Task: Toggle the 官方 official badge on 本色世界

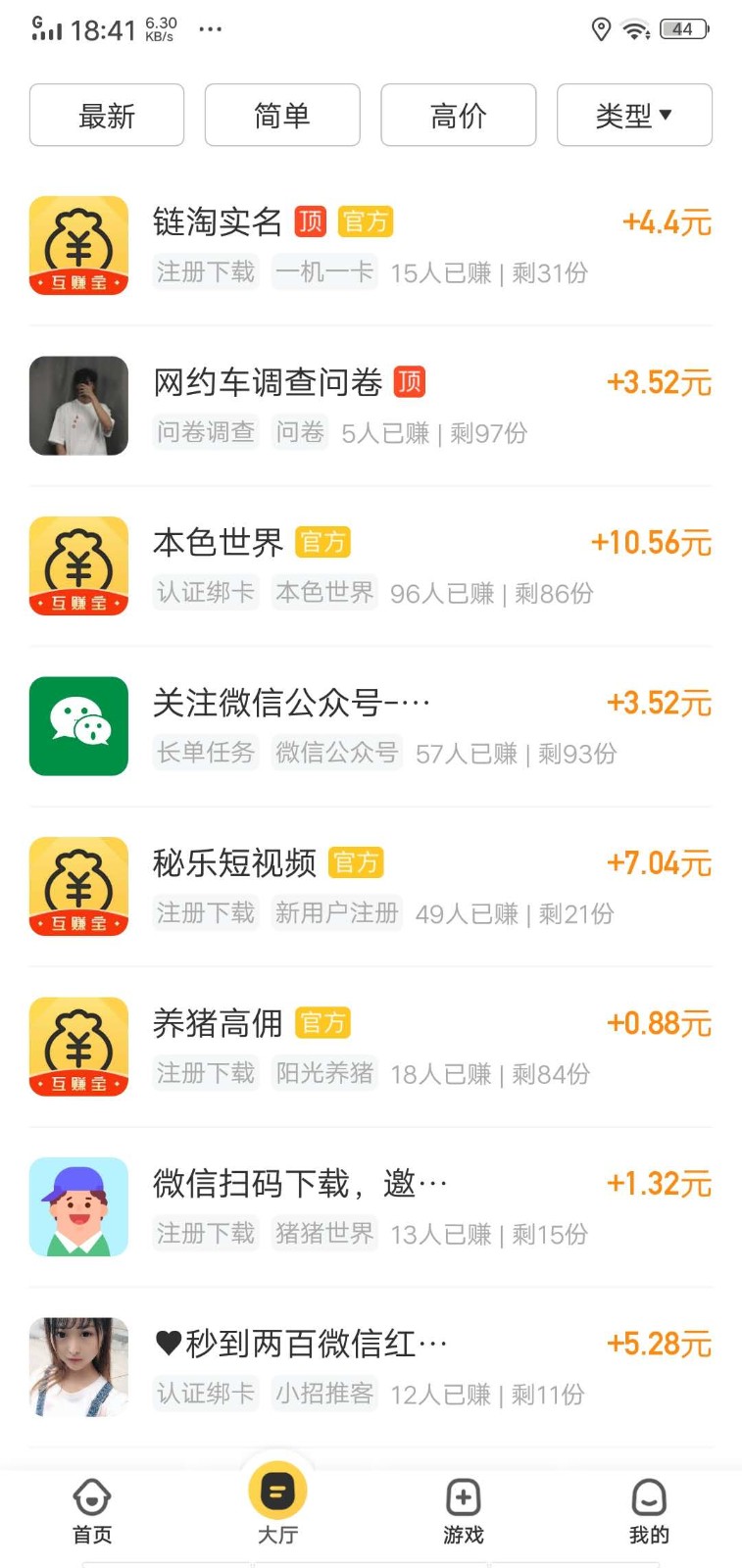Action: pyautogui.click(x=323, y=542)
